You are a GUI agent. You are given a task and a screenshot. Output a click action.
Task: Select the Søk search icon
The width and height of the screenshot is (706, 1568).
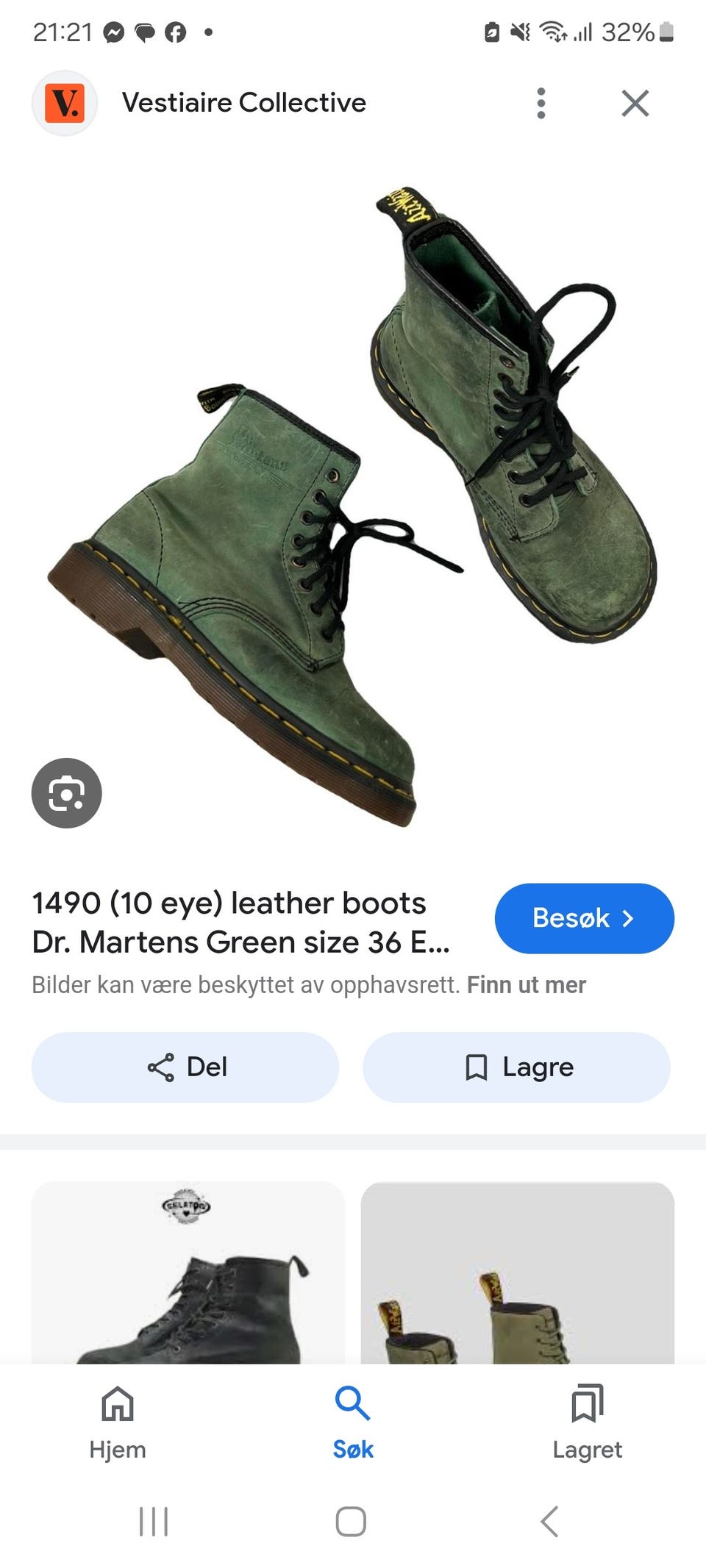352,1403
